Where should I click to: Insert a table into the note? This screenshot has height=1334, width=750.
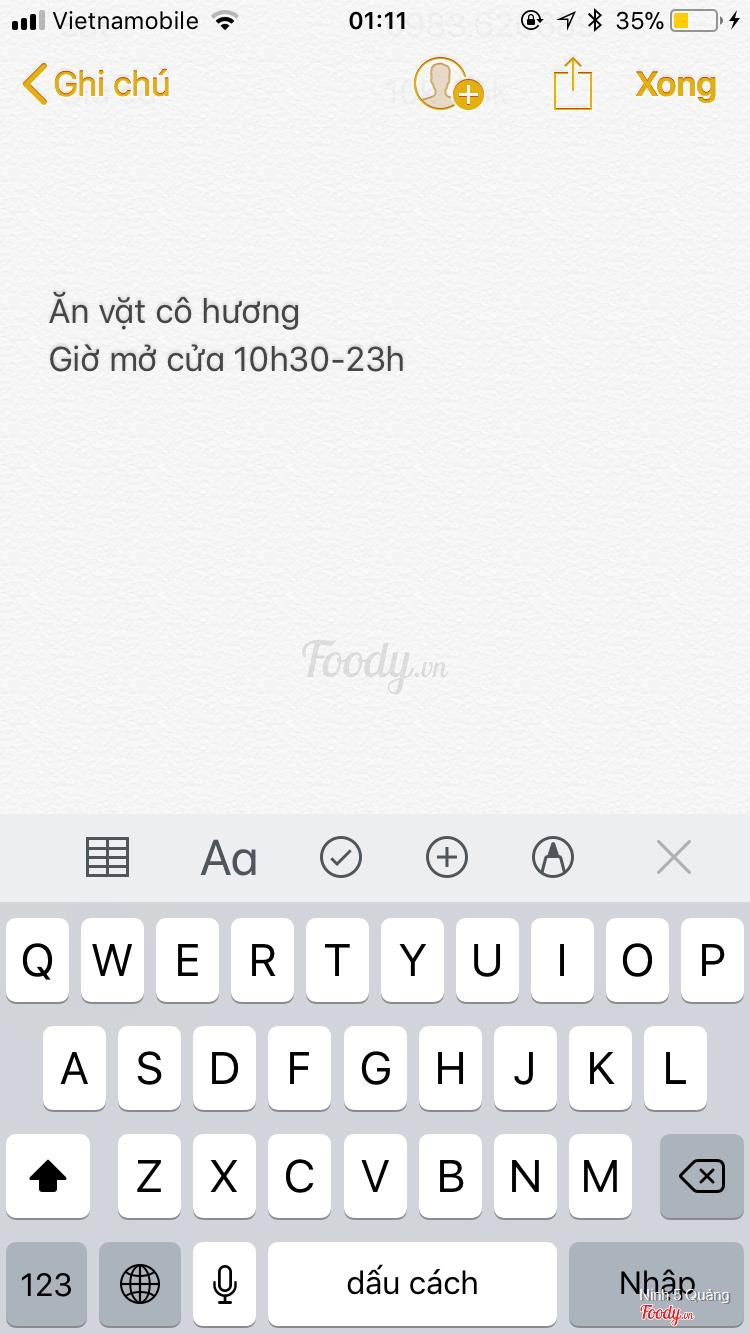pos(107,857)
